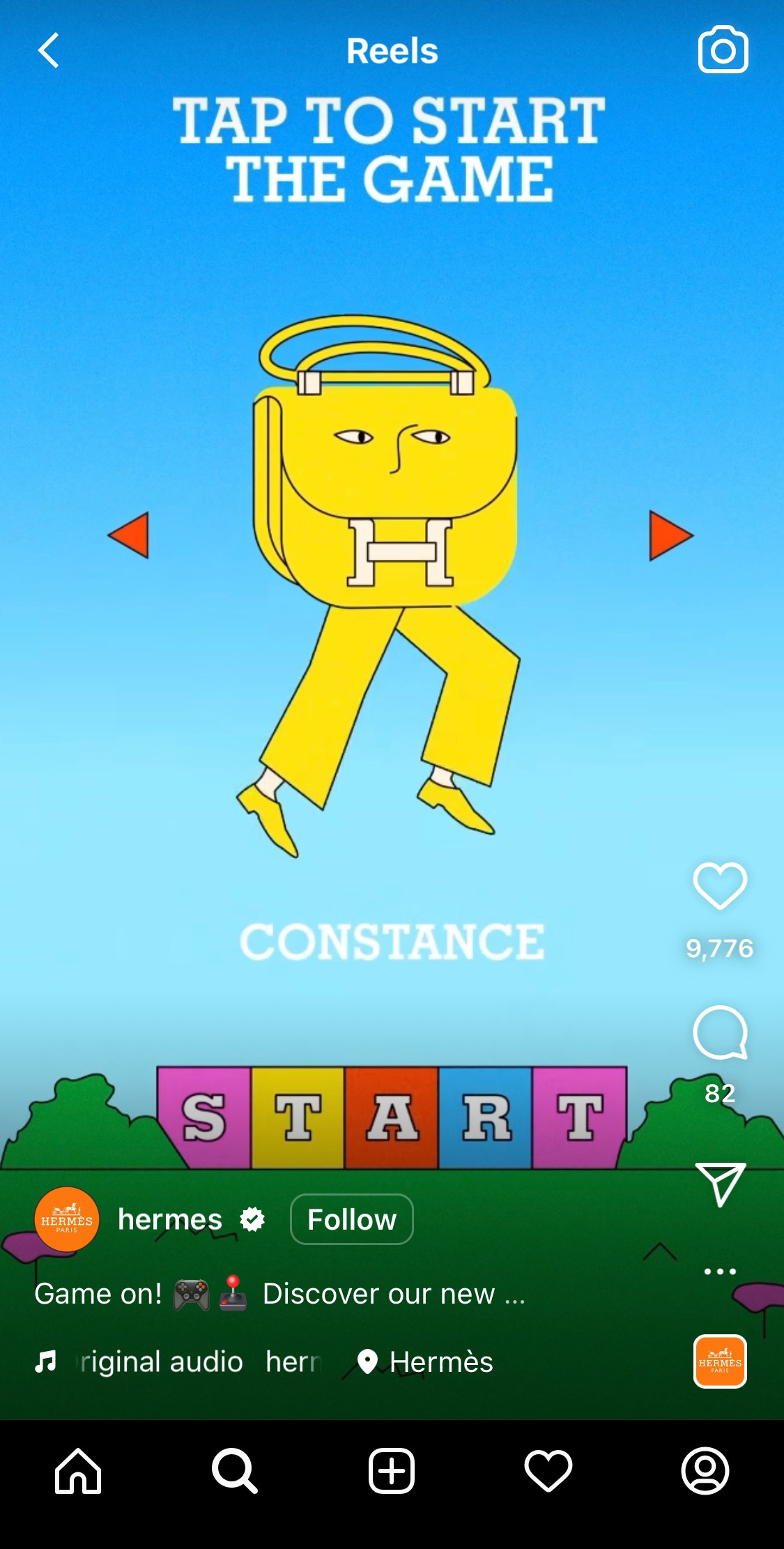The image size is (784, 1549).
Task: Open the hermes profile picture
Action: (x=67, y=1220)
